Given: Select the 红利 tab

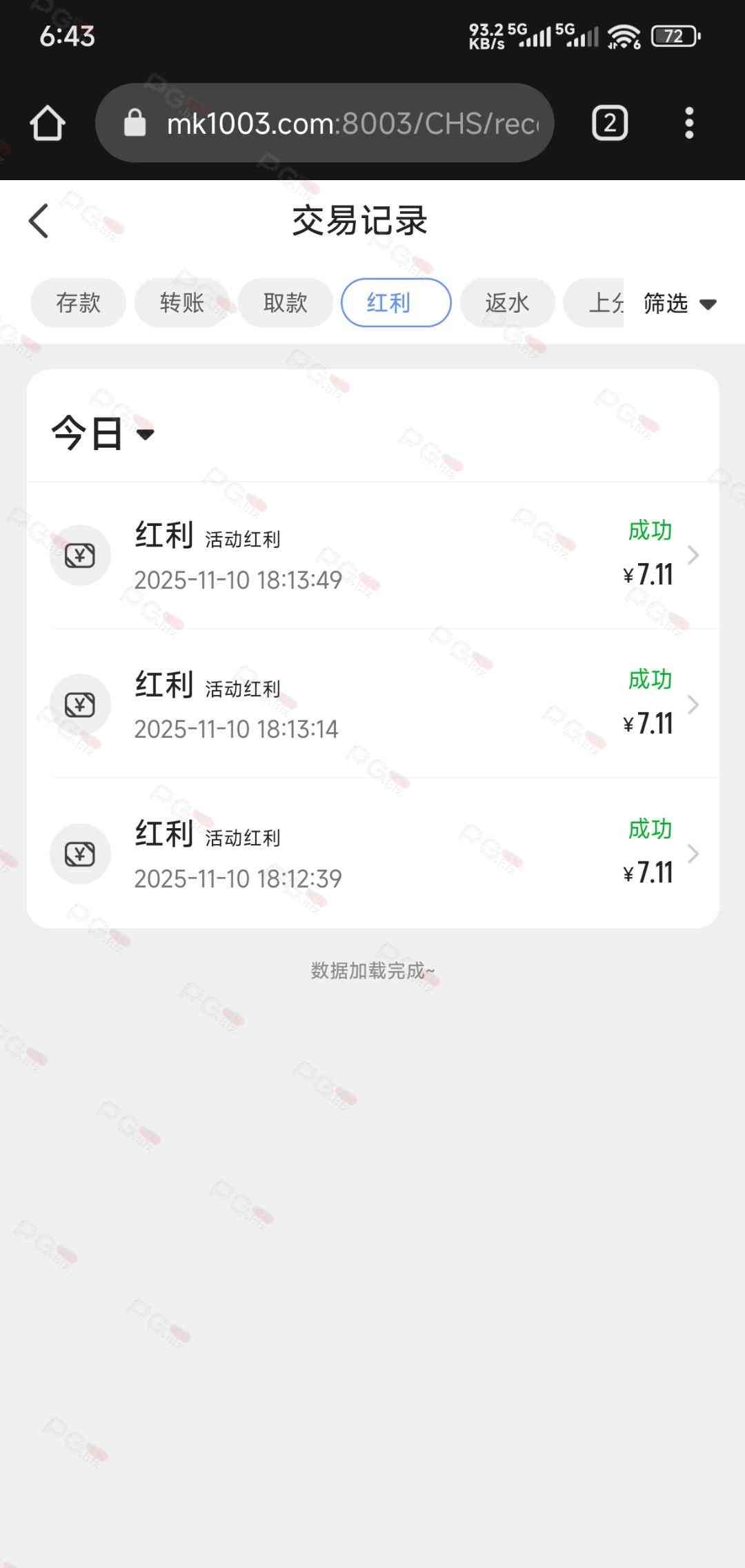Looking at the screenshot, I should (x=396, y=303).
